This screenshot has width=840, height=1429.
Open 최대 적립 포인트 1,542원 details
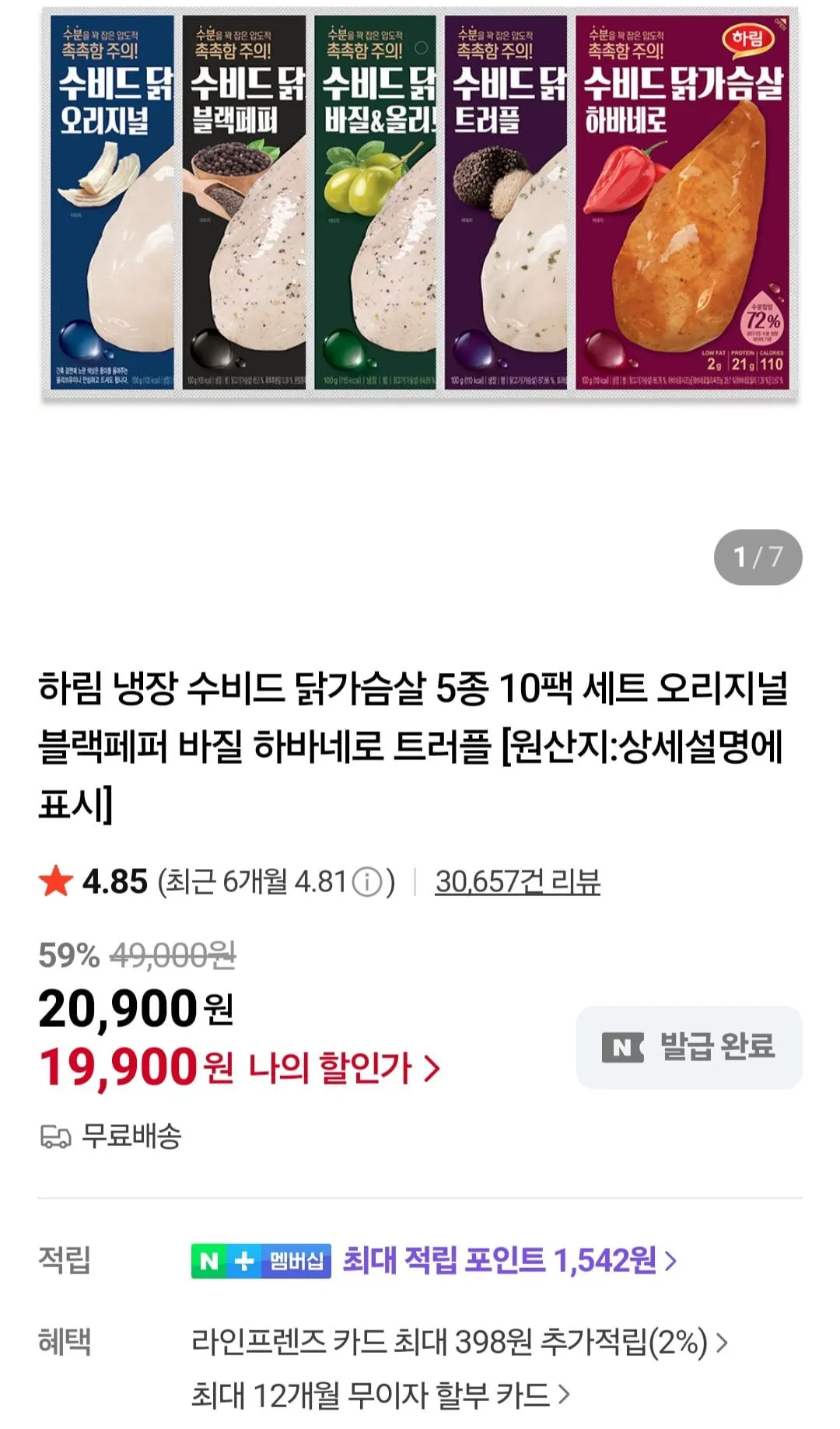[x=509, y=1260]
